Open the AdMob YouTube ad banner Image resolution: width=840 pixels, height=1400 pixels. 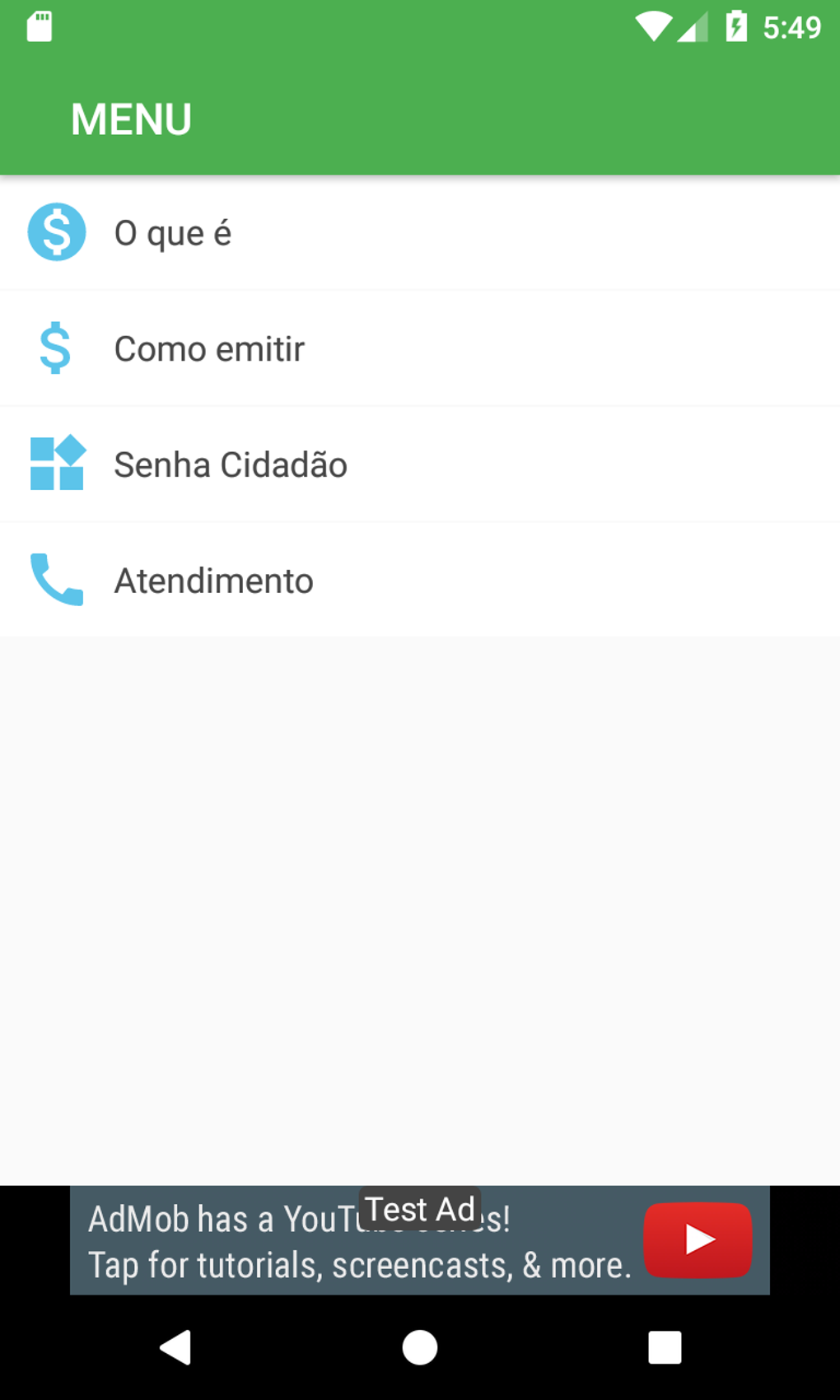(x=420, y=1240)
